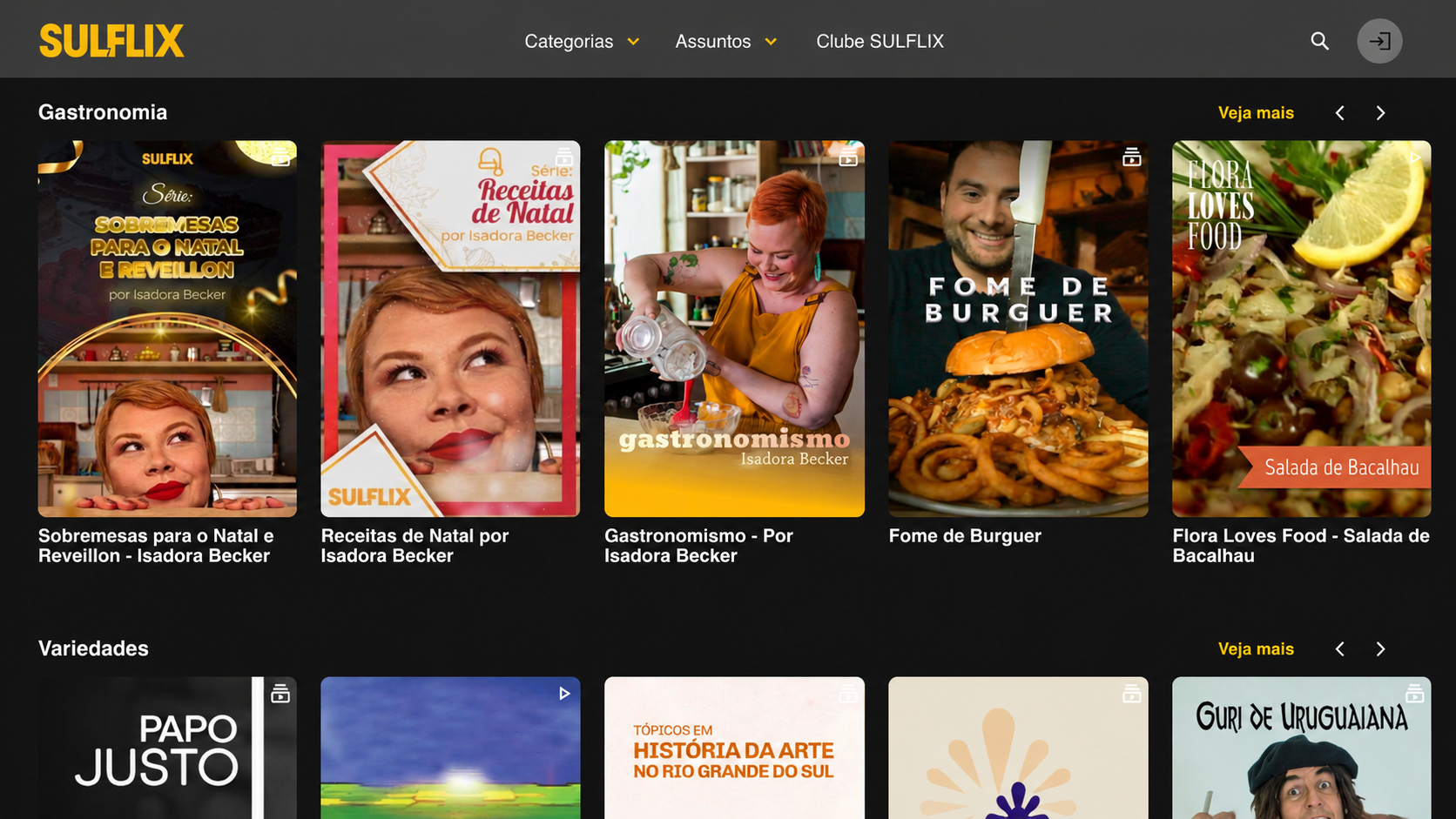The height and width of the screenshot is (819, 1456).
Task: Open Clube SULFLIX
Action: [880, 41]
